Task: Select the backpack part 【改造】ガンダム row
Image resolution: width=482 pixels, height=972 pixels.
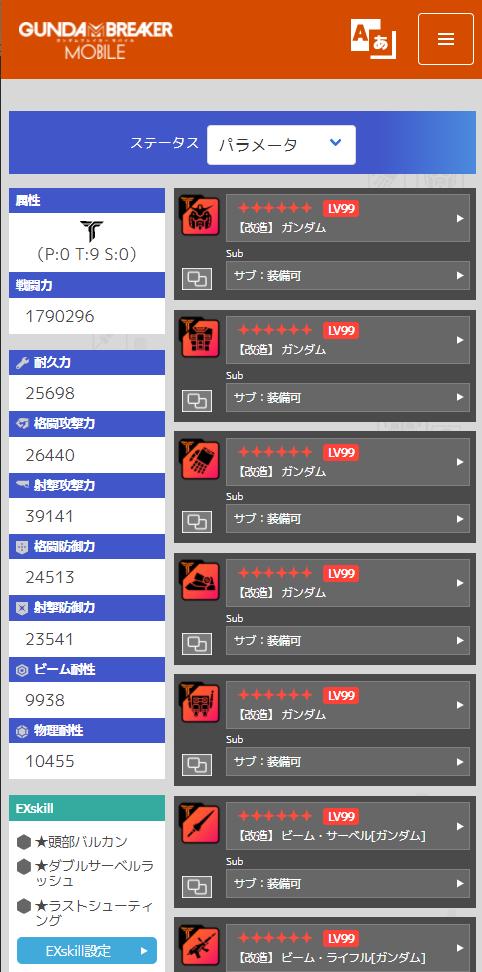Action: pos(348,705)
